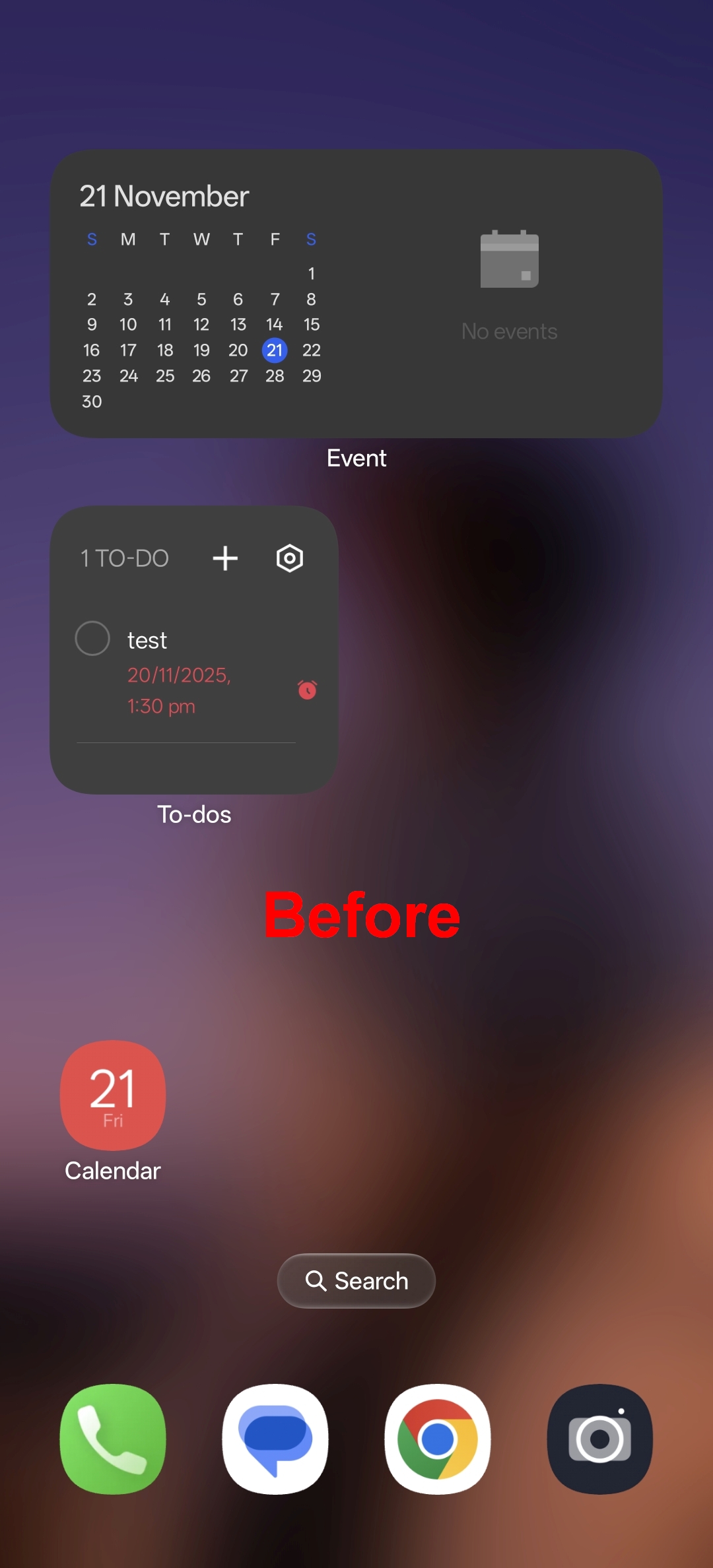Viewport: 713px width, 1568px height.
Task: Open the Camera app
Action: tap(600, 1439)
